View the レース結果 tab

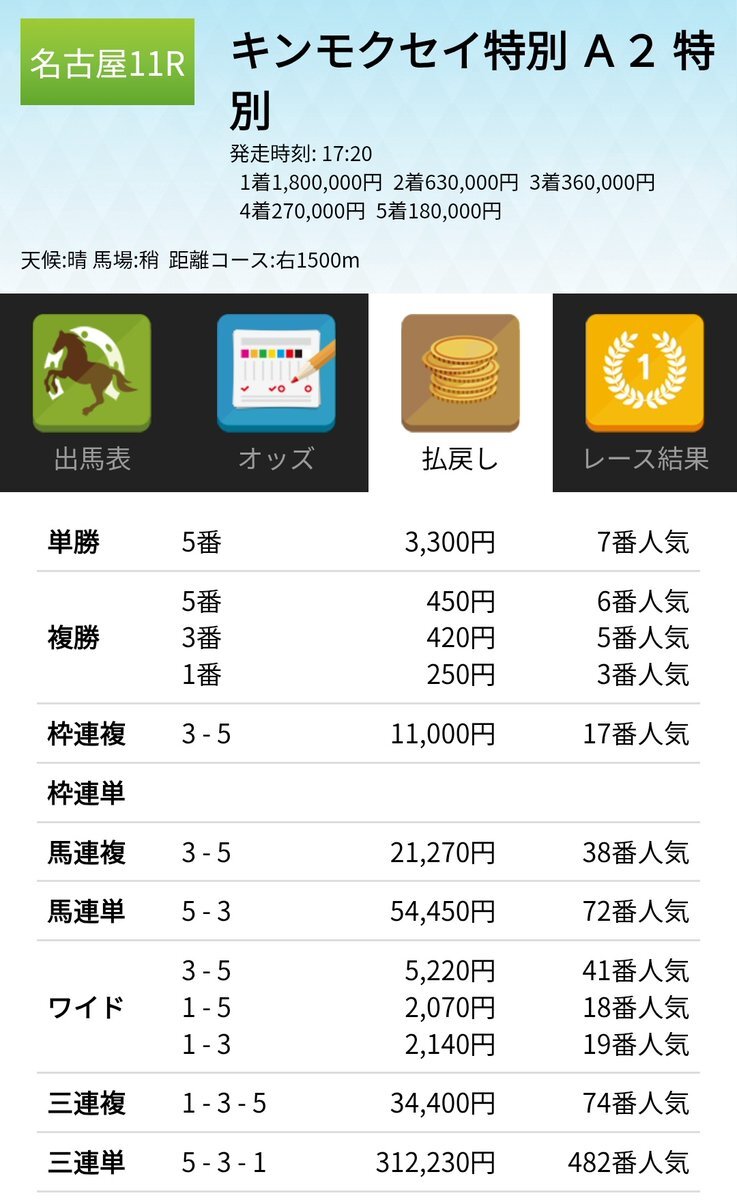point(645,392)
